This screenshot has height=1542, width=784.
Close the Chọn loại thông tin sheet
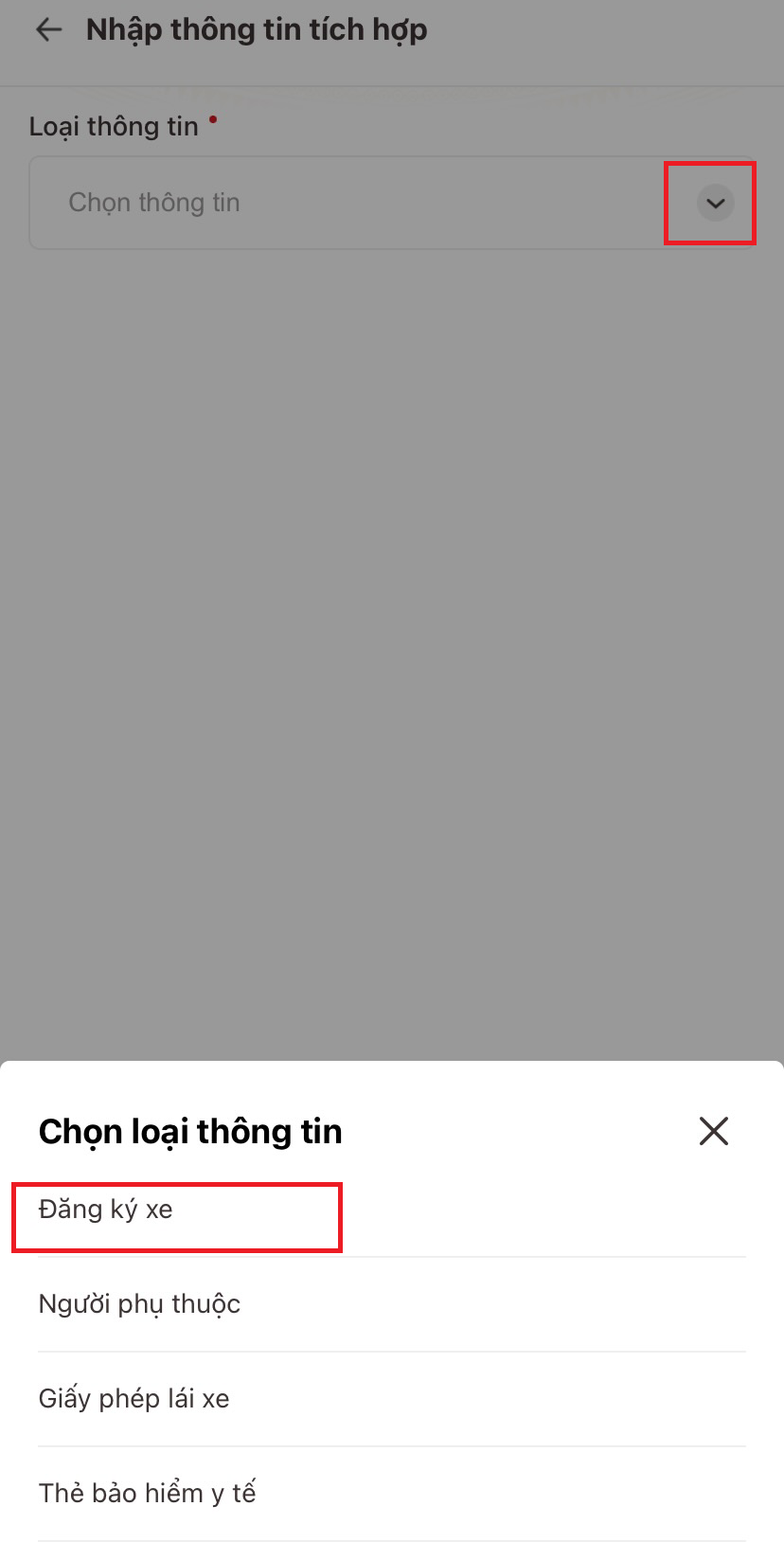(x=713, y=1130)
